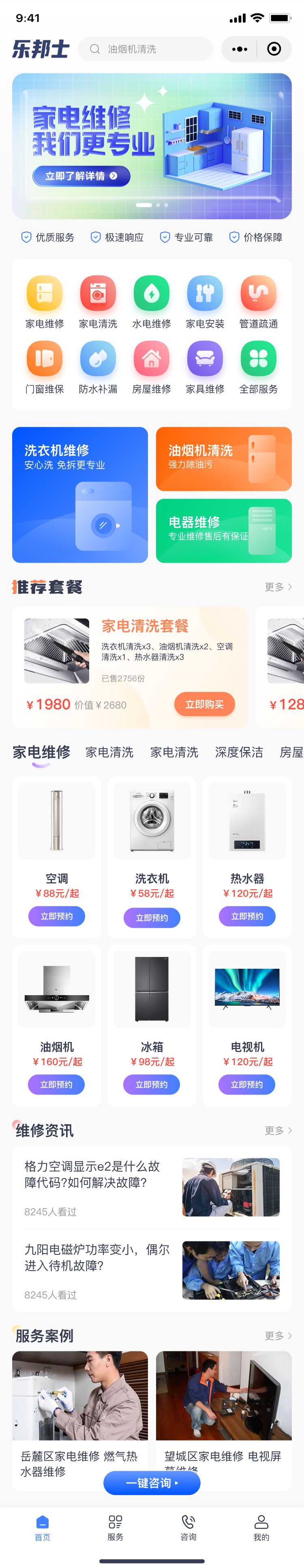
Task: Close the mini-program with the circle icon
Action: click(274, 49)
